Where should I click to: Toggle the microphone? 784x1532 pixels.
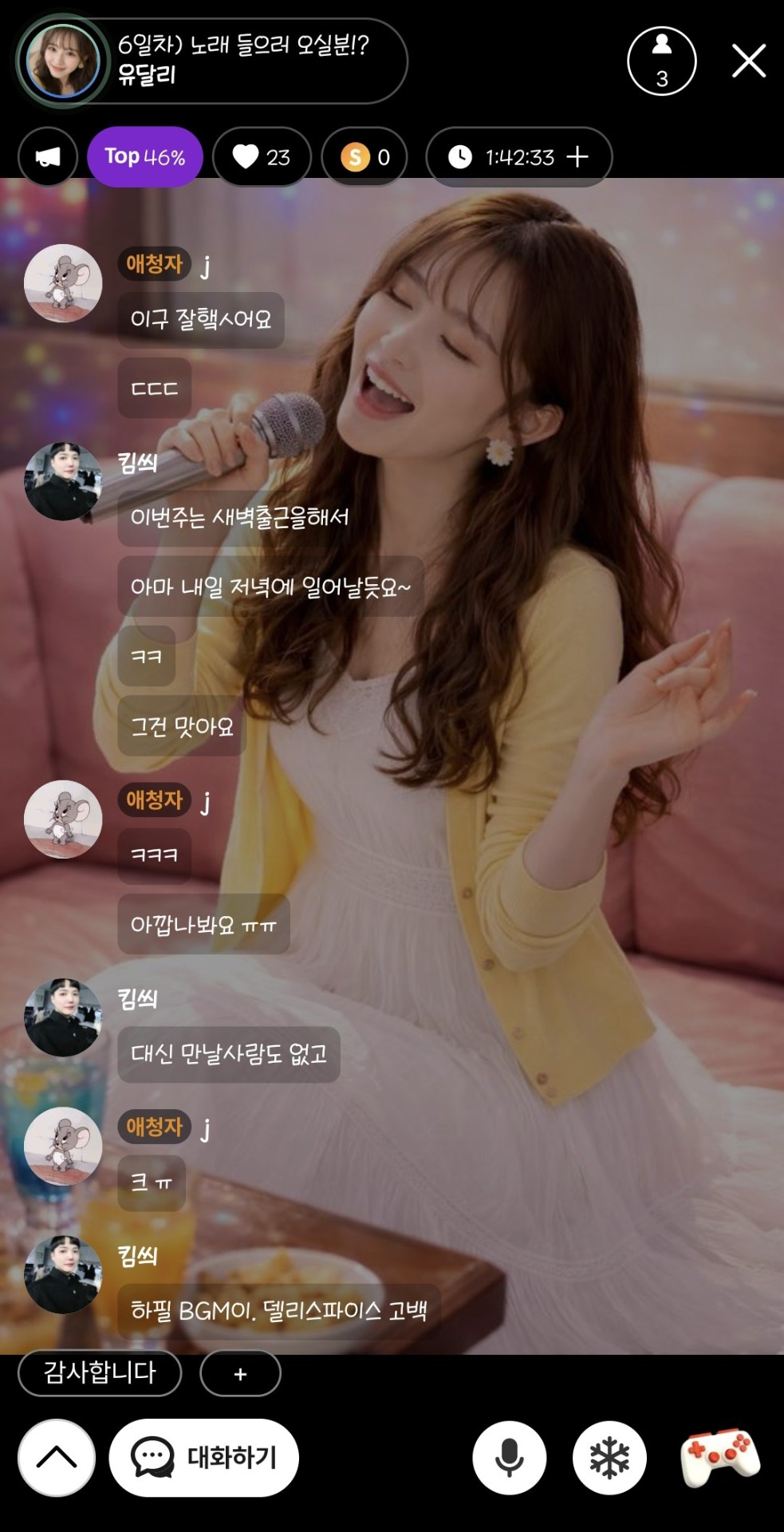pyautogui.click(x=509, y=1458)
